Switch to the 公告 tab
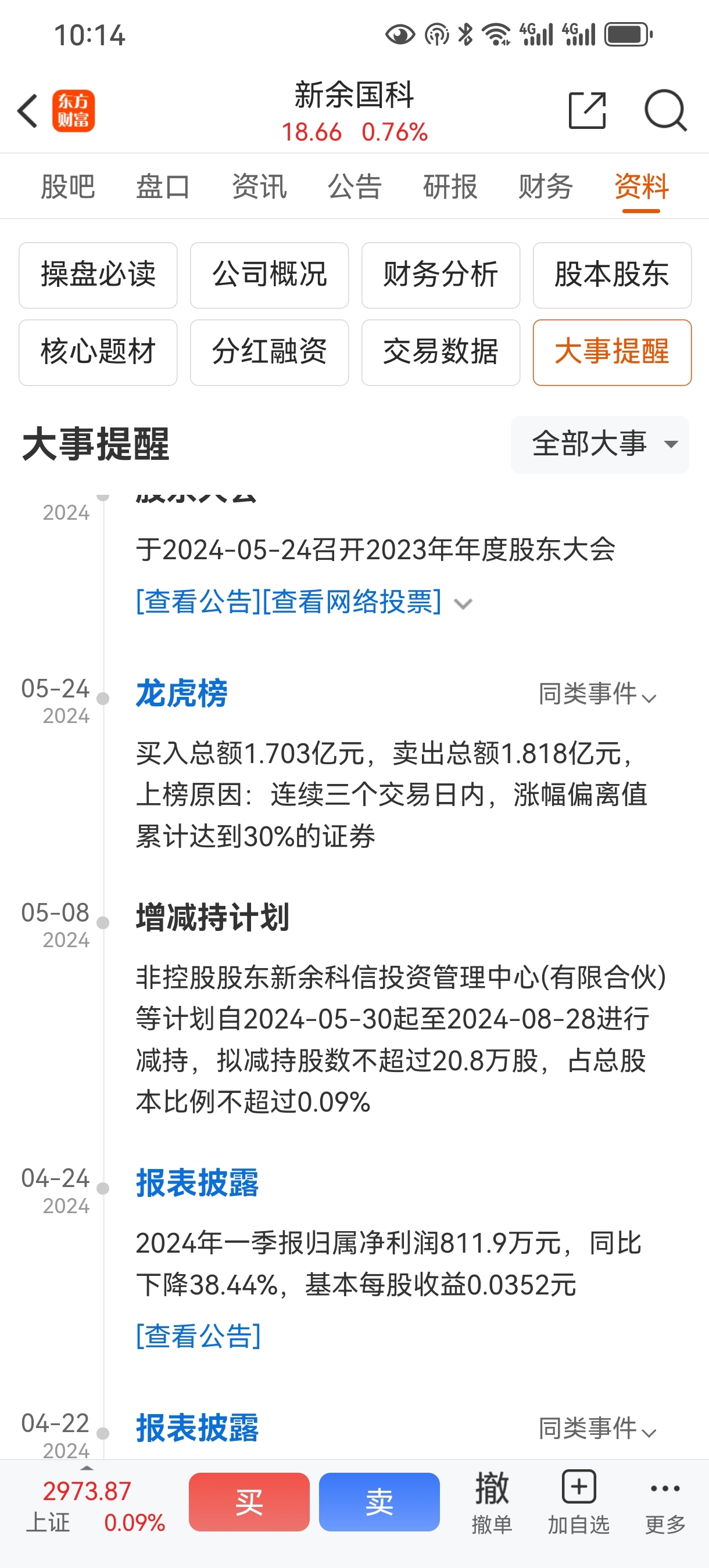 pyautogui.click(x=354, y=186)
